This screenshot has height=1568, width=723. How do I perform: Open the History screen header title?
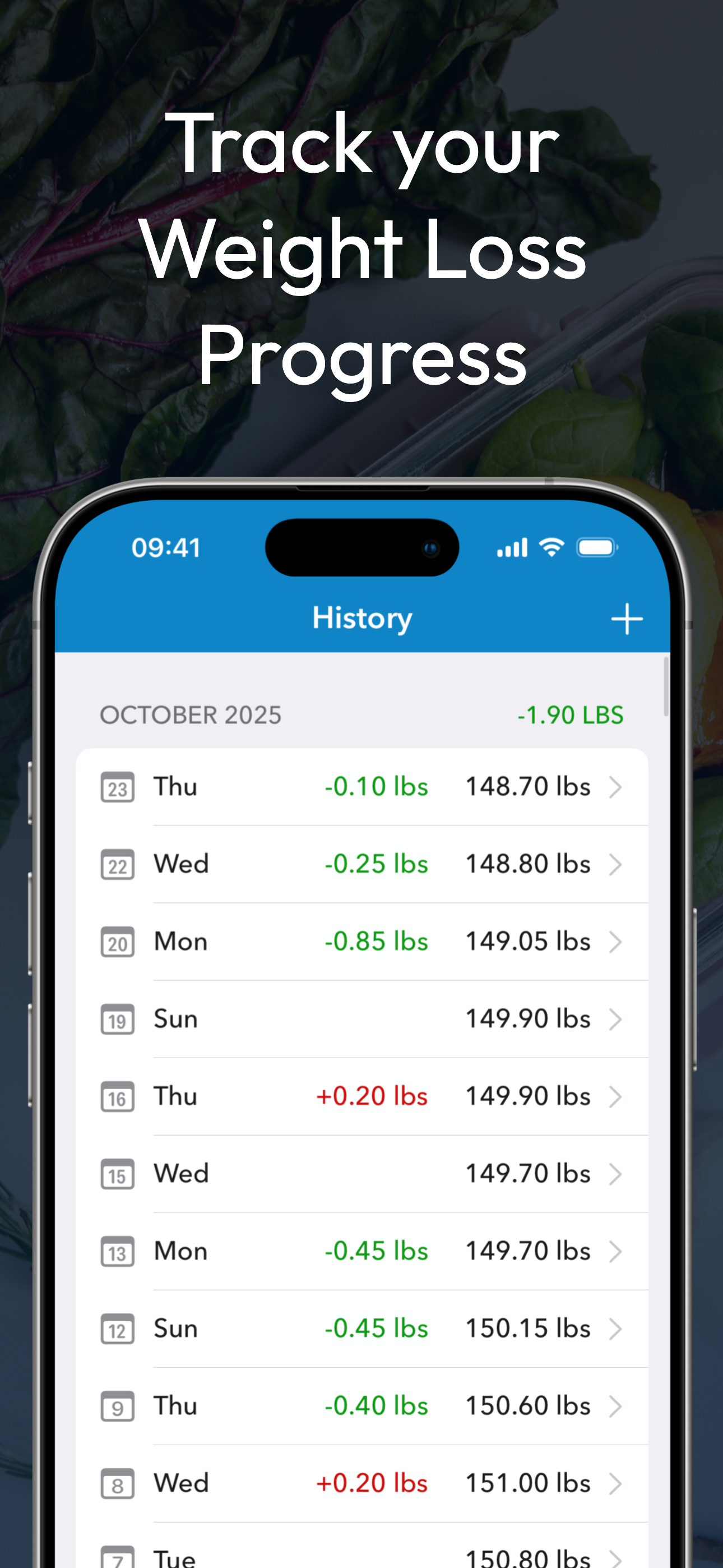361,619
